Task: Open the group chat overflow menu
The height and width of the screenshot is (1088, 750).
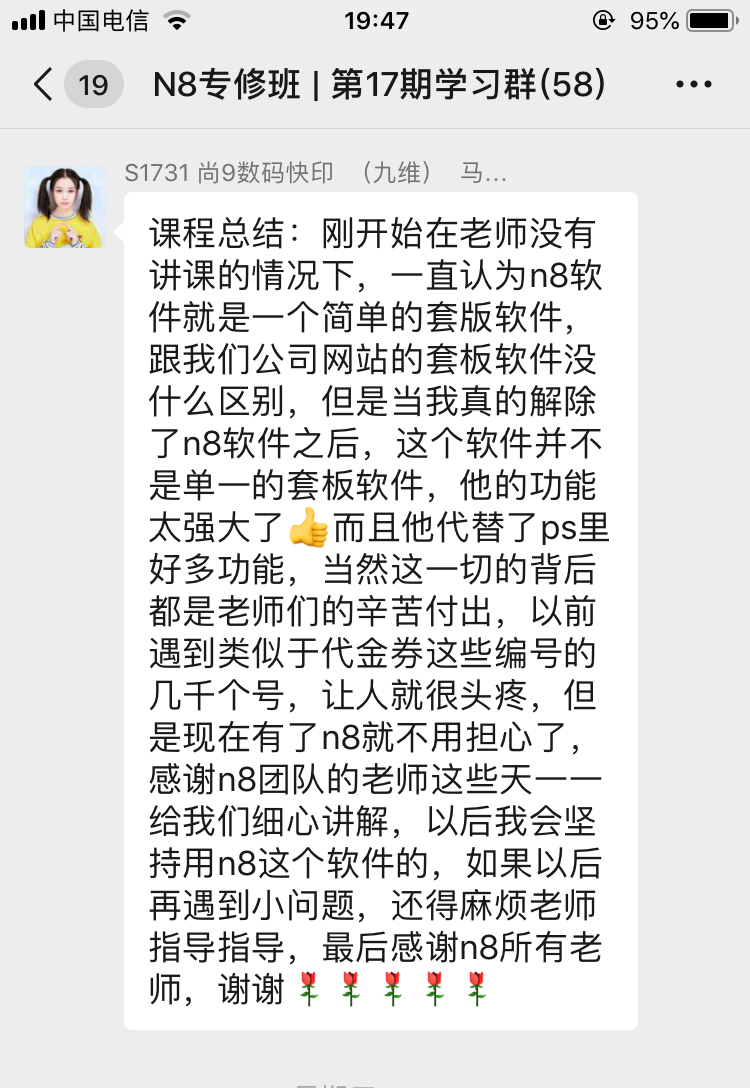Action: click(x=694, y=85)
